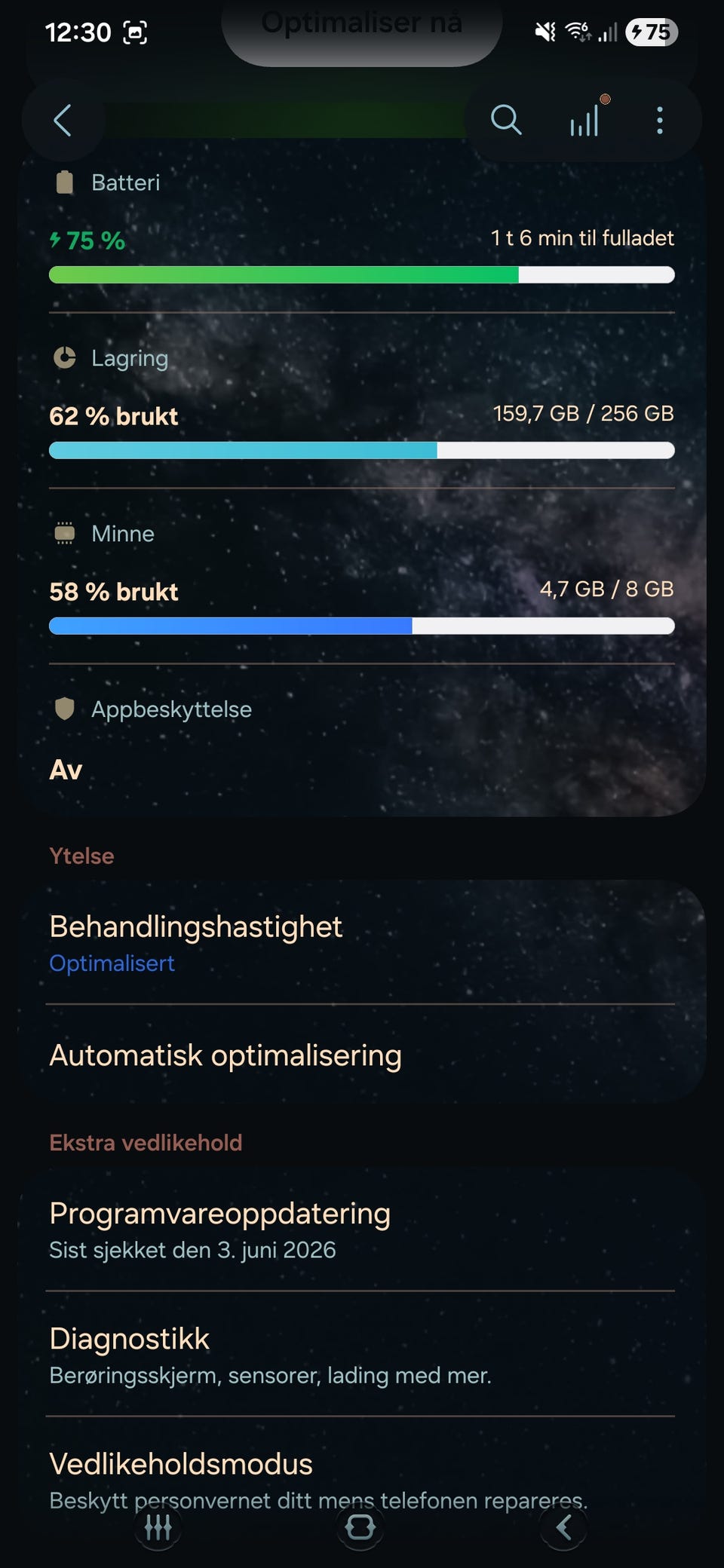
Task: Open Diagnostikk
Action: coord(362,1355)
